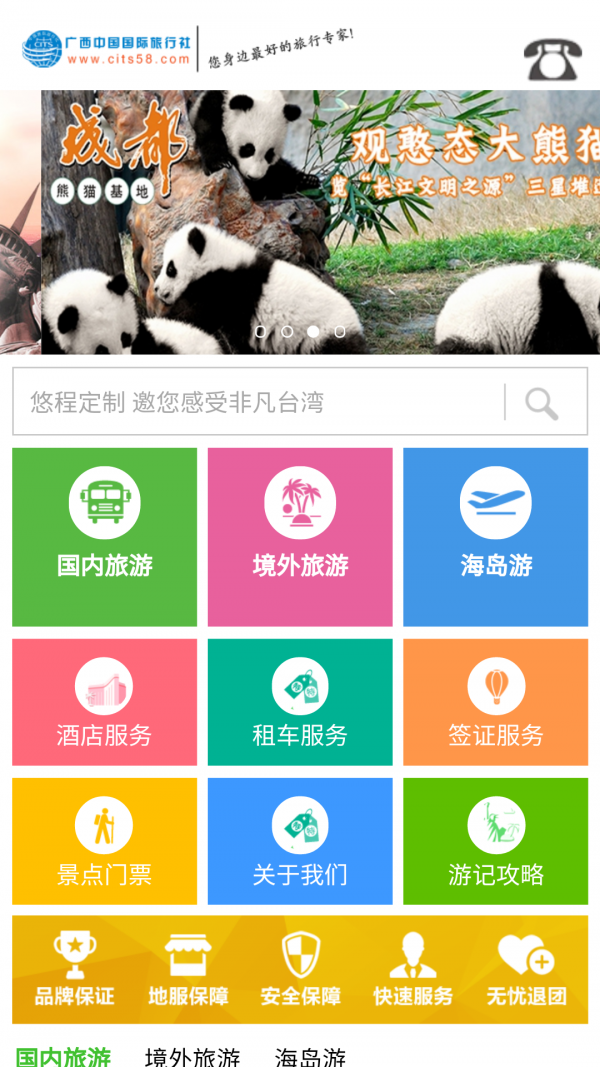Screen dimensions: 600x1067
Task: Select the bottom 国内旅游 tab
Action: [x=63, y=1056]
